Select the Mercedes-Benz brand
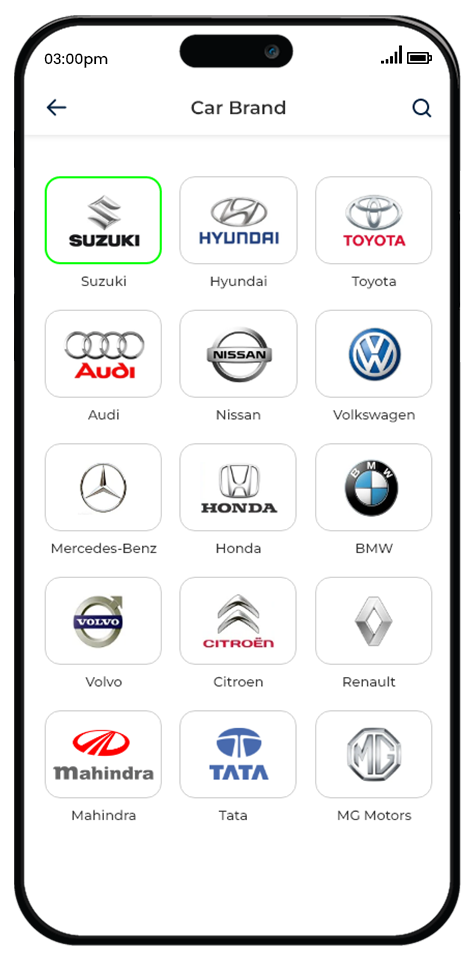This screenshot has height=960, width=475. (103, 487)
